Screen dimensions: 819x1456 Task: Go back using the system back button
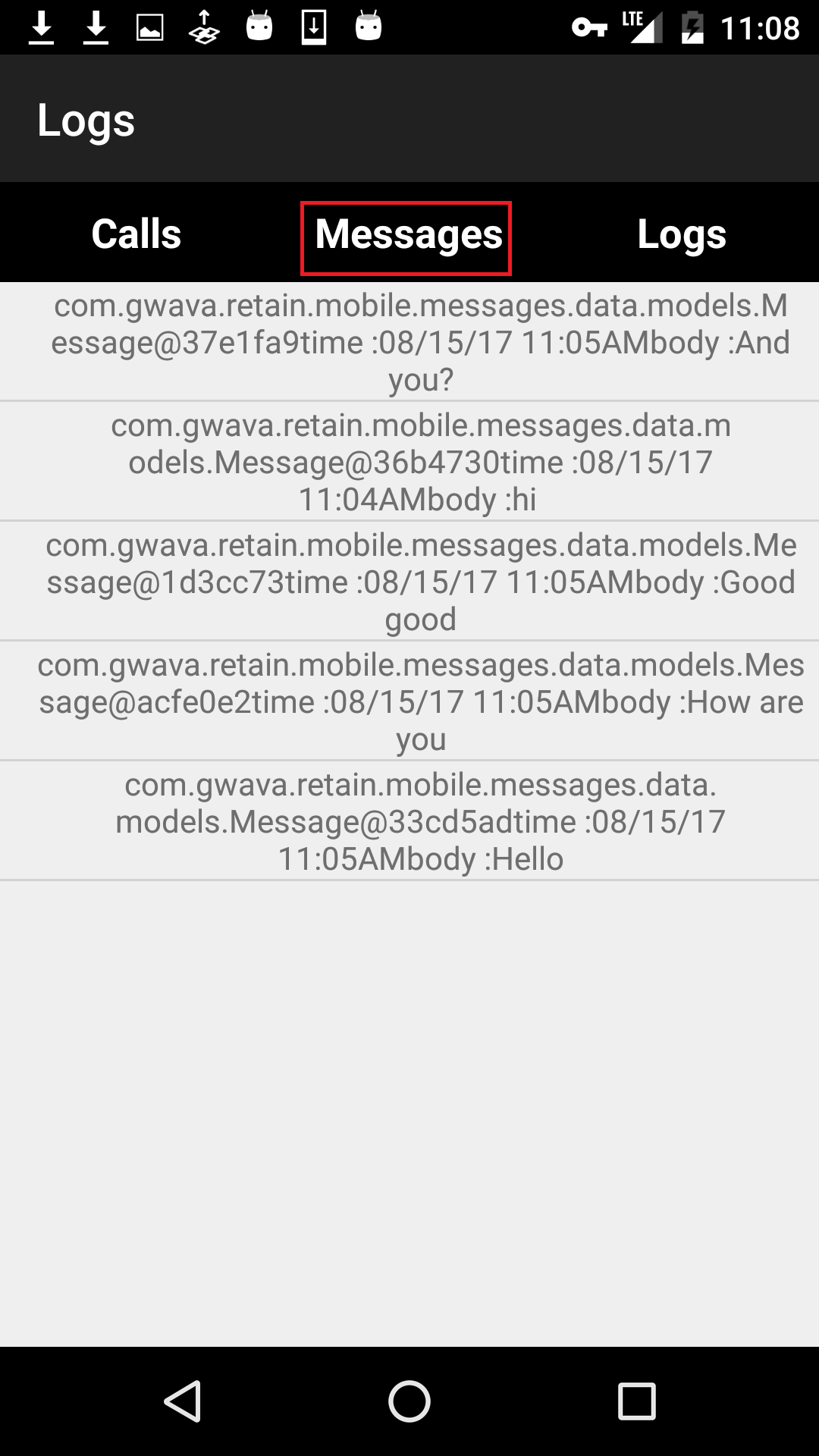coord(183,1401)
